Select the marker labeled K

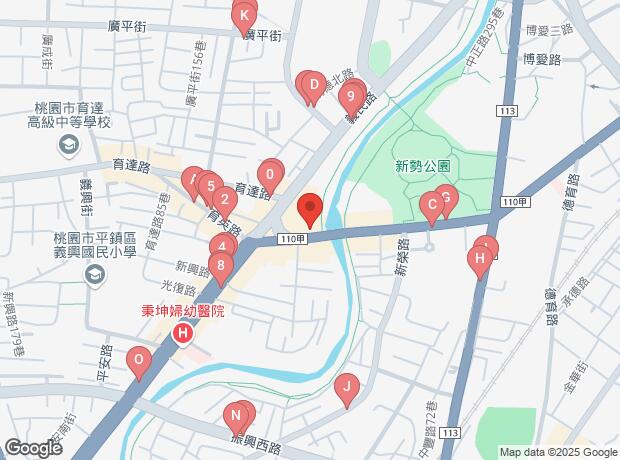(x=242, y=17)
